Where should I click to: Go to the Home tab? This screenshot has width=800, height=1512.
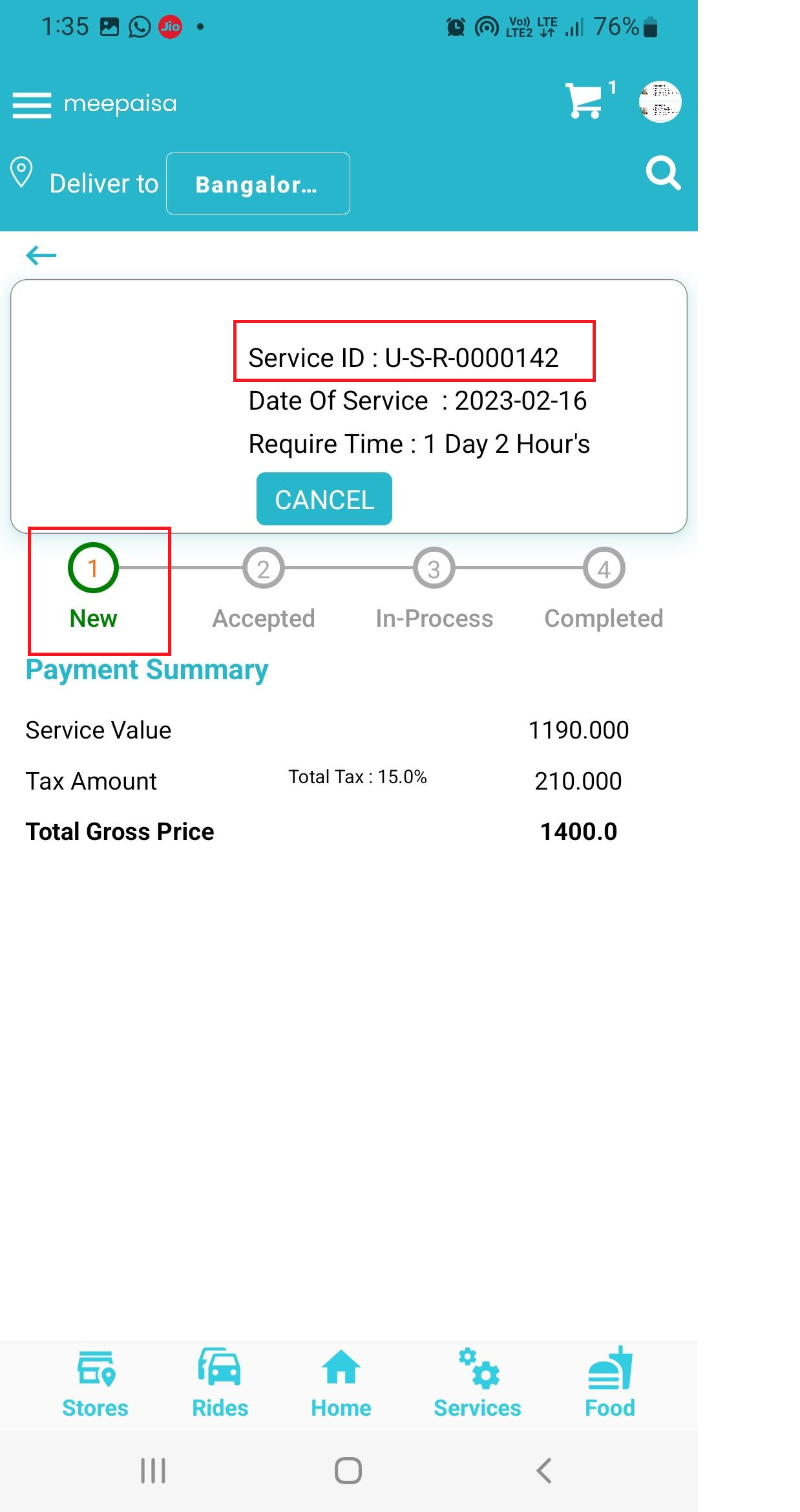tap(341, 1384)
